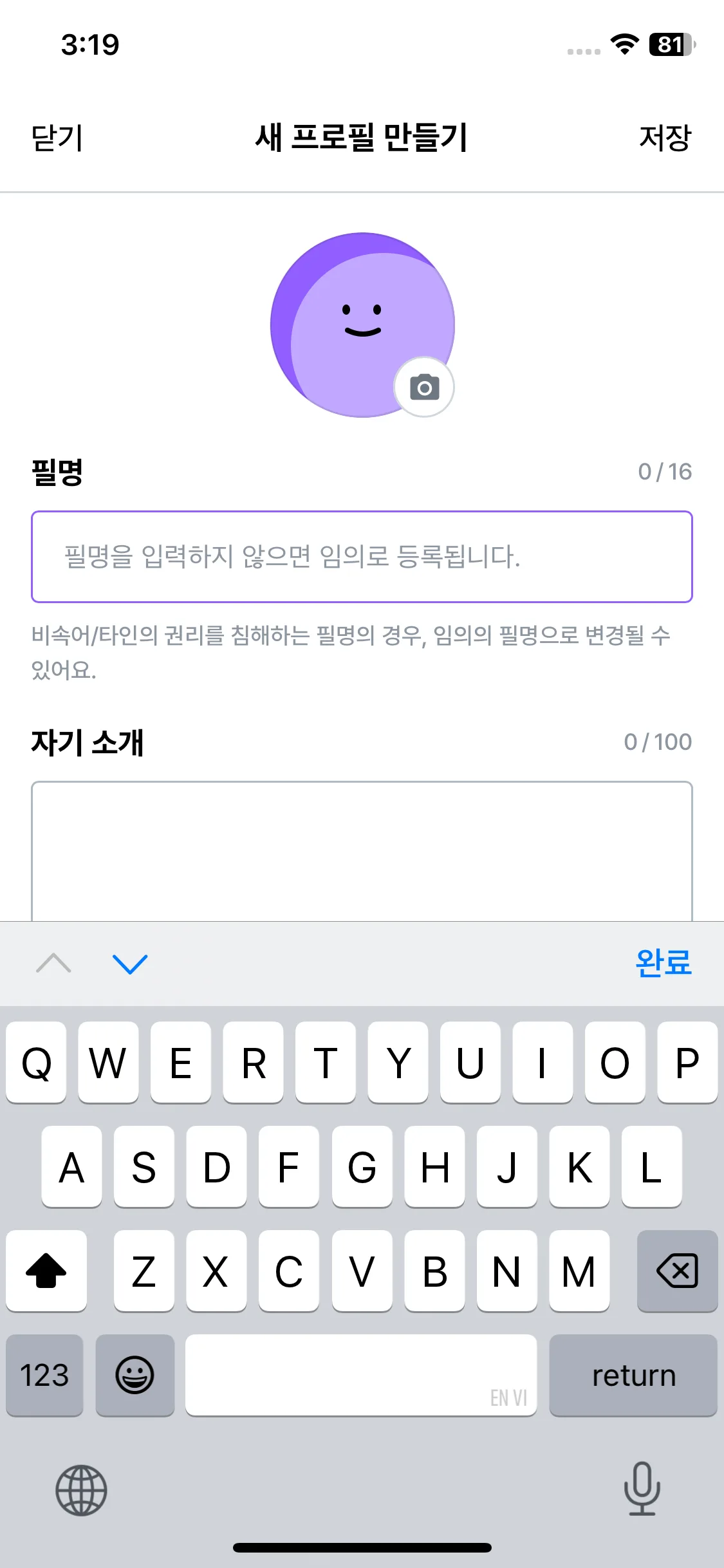Save the new profile with 저장
The height and width of the screenshot is (1568, 724).
pos(664,138)
